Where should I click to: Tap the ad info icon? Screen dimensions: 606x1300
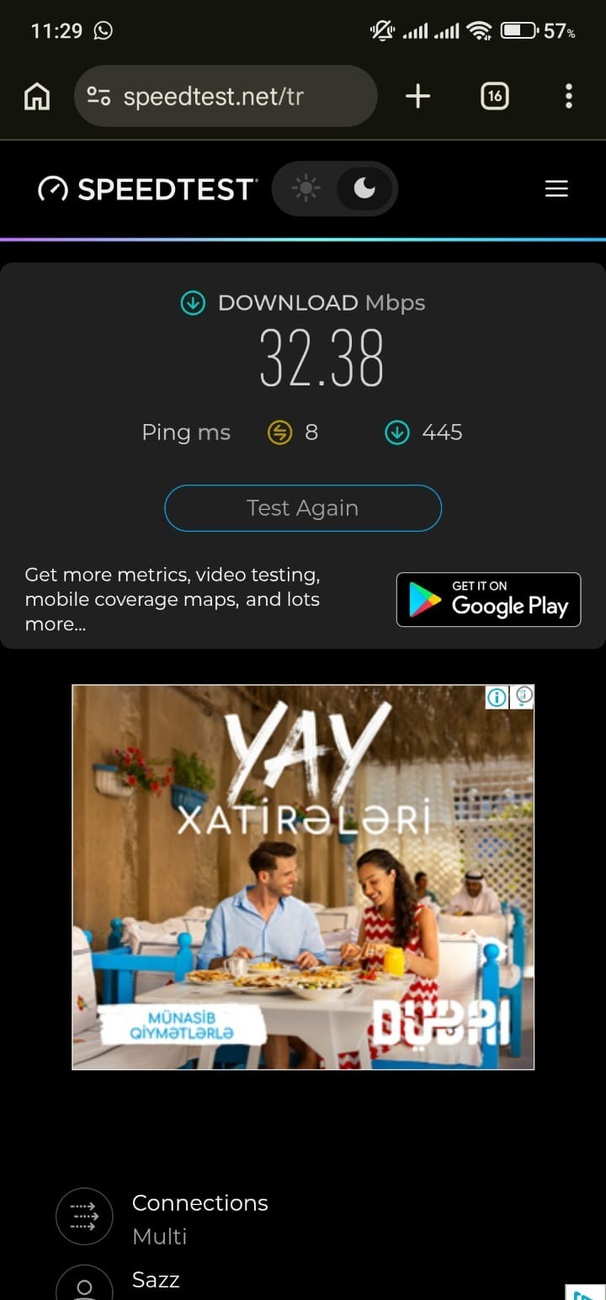tap(497, 697)
